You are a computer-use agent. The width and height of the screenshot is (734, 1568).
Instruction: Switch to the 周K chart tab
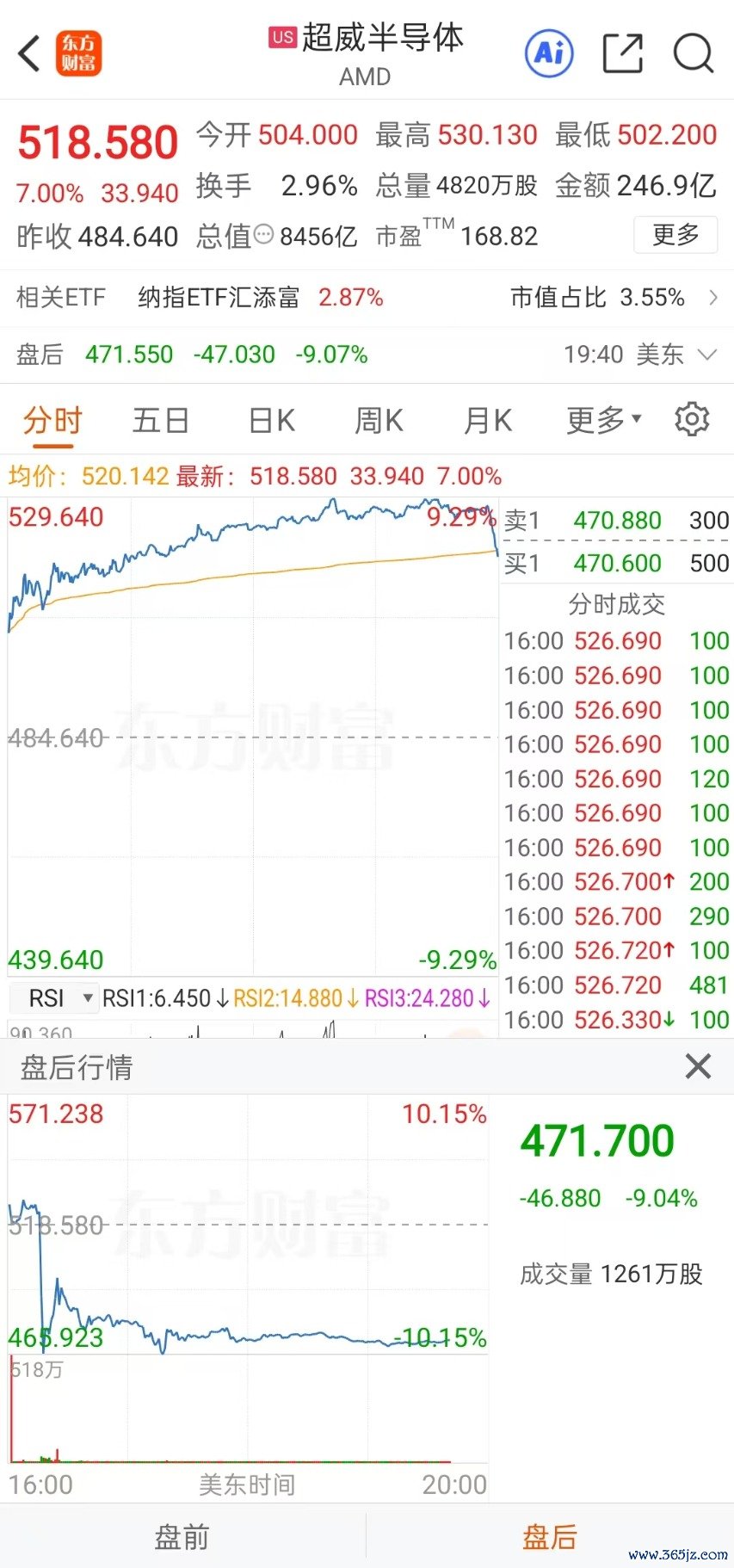[379, 421]
